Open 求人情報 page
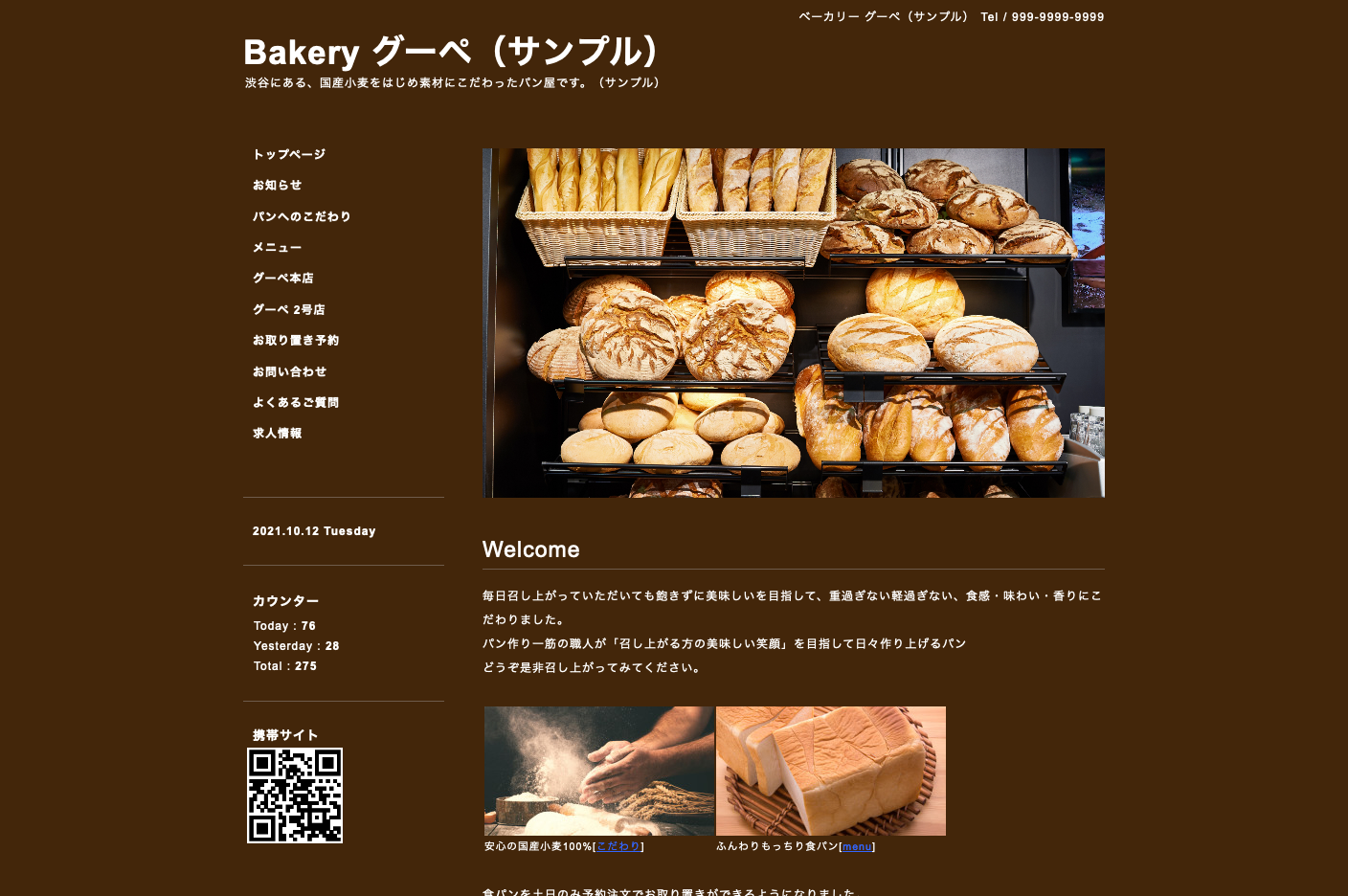1348x896 pixels. coord(277,434)
